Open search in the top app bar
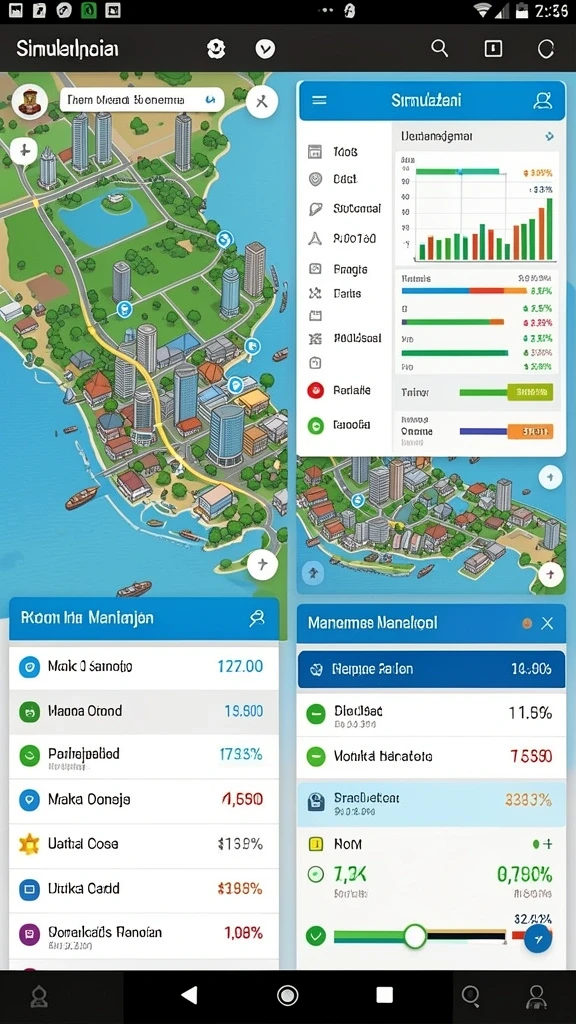This screenshot has width=576, height=1024. (440, 48)
